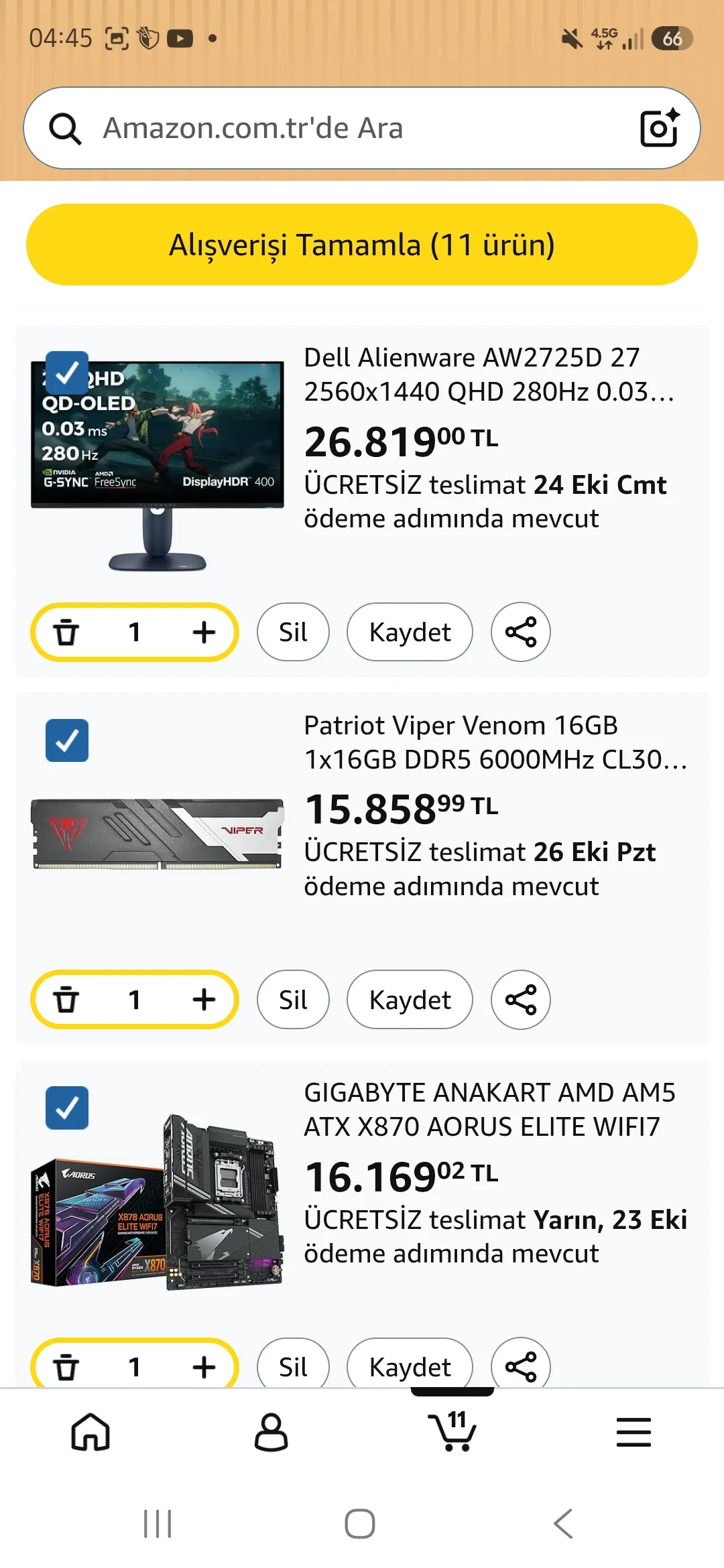Image resolution: width=724 pixels, height=1568 pixels.
Task: Tap trash icon for Patriot Viper Venom
Action: pyautogui.click(x=66, y=1000)
